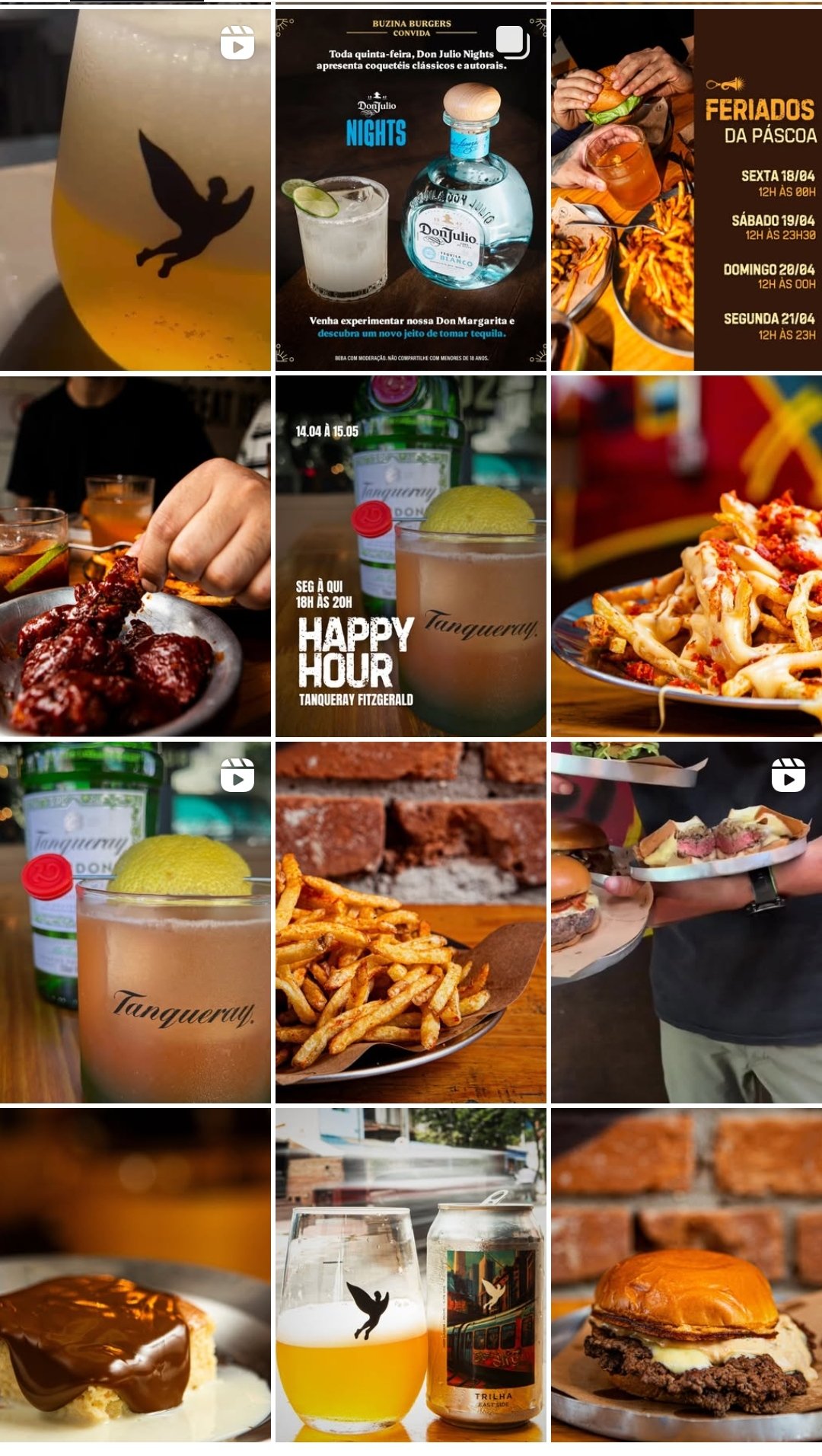Image resolution: width=822 pixels, height=1456 pixels.
Task: Open the seasoned fries on brick wall post
Action: click(411, 923)
